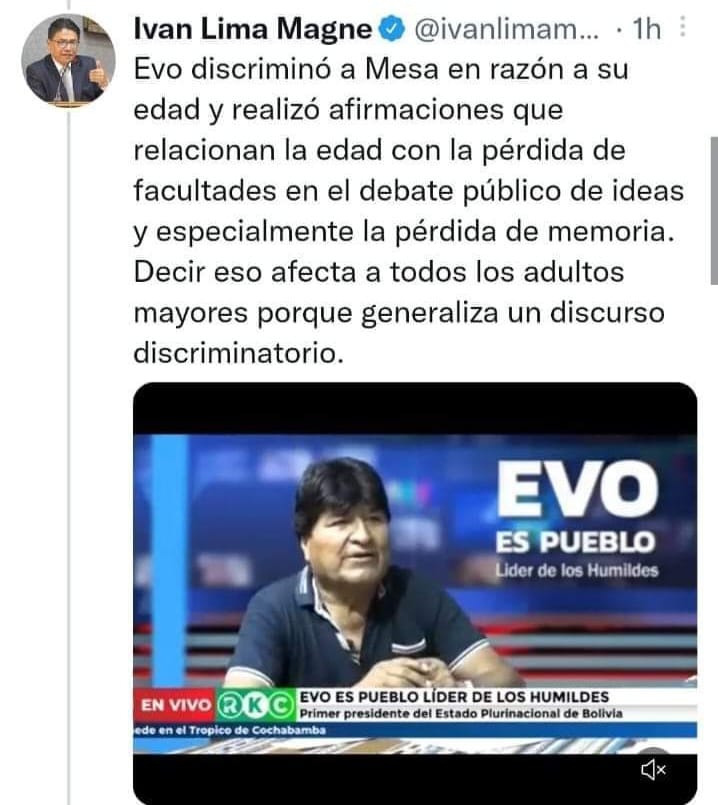Open Ivan Lima Magne's profile name link
This screenshot has width=718, height=805.
tap(252, 30)
